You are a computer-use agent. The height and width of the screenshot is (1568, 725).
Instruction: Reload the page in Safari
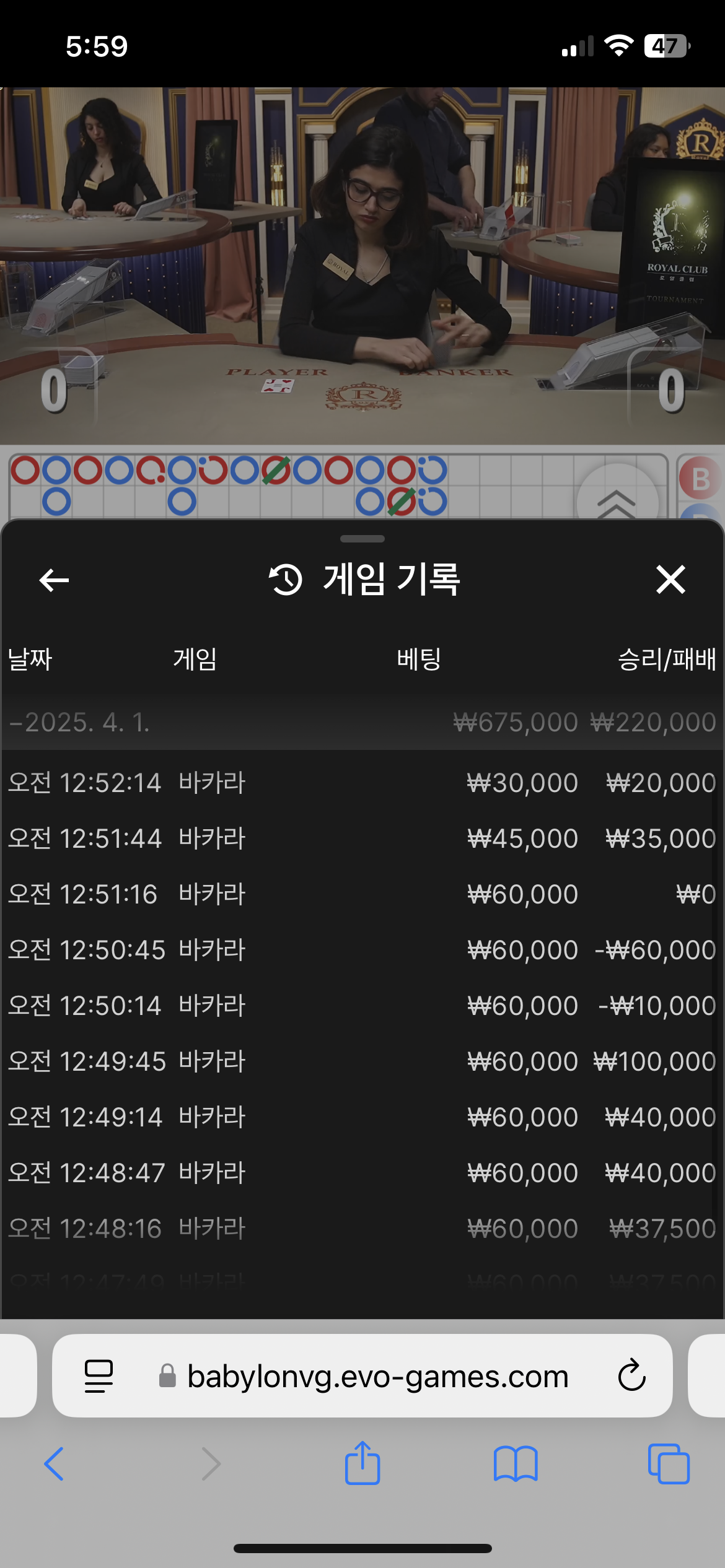tap(631, 1375)
